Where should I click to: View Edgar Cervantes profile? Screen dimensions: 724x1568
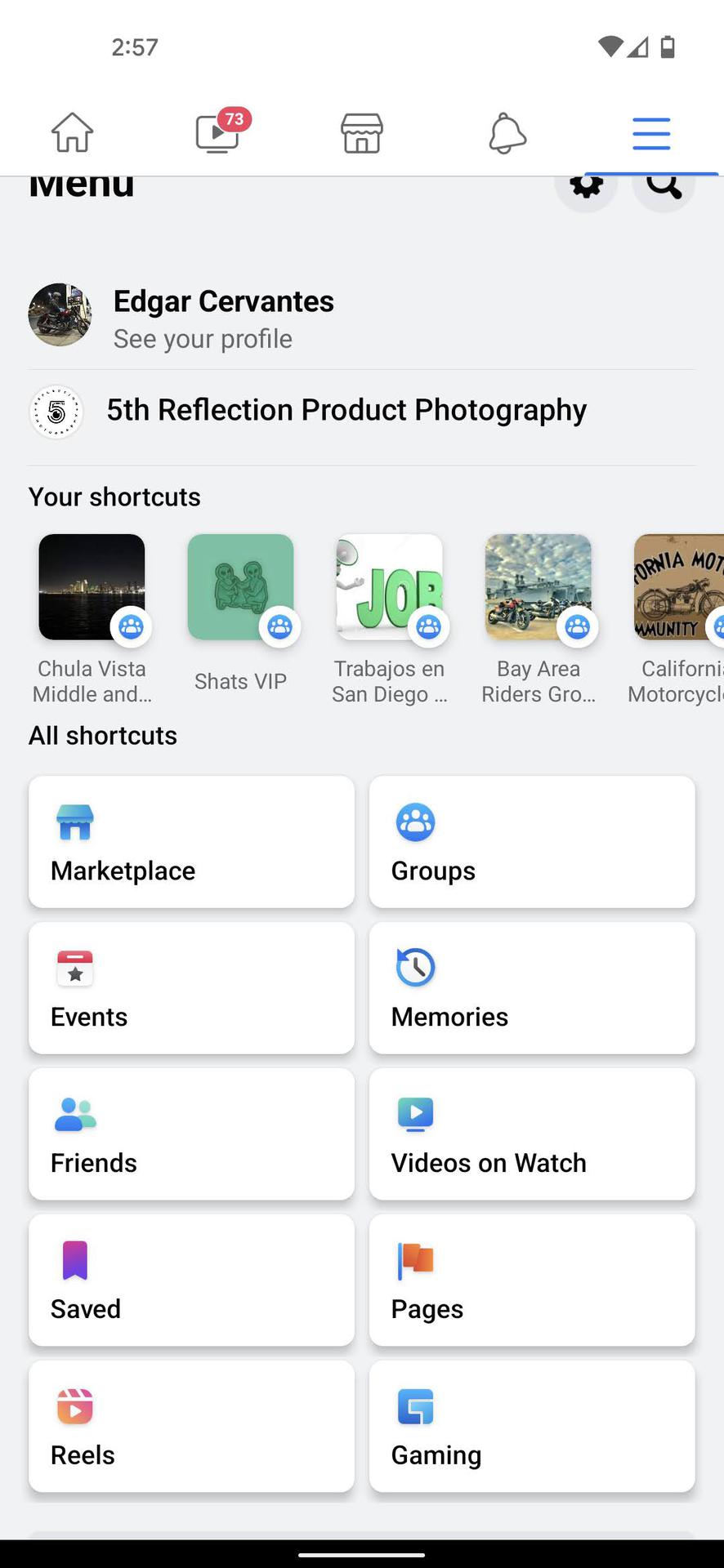point(222,317)
